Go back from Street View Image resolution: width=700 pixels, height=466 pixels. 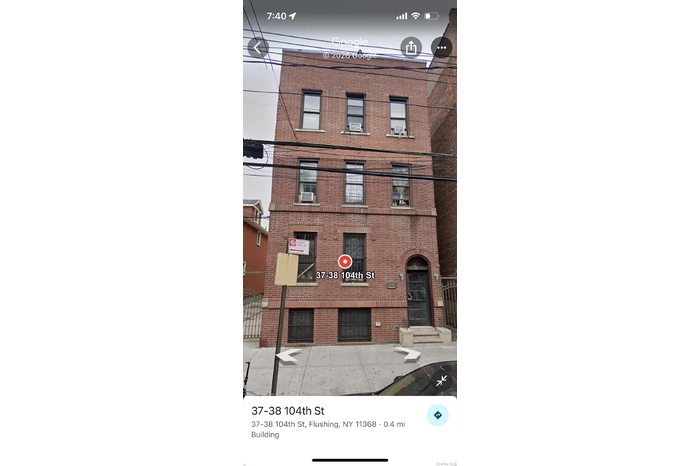coord(257,47)
